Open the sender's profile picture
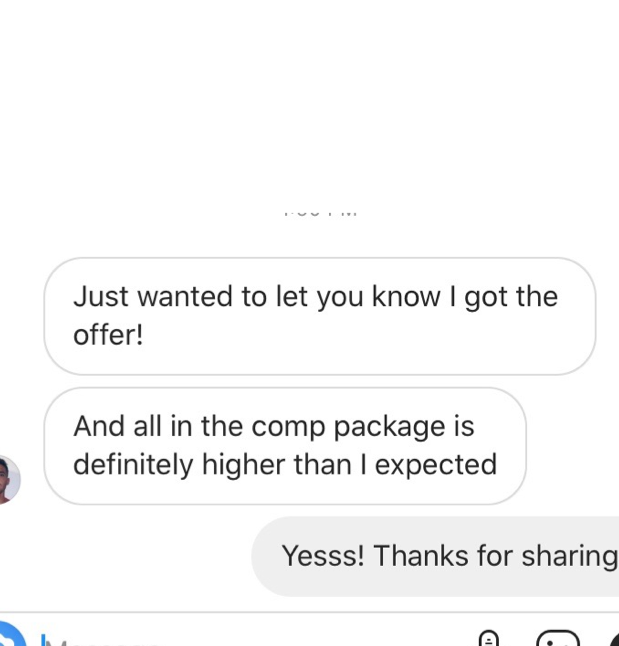The width and height of the screenshot is (619, 646). pyautogui.click(x=8, y=479)
